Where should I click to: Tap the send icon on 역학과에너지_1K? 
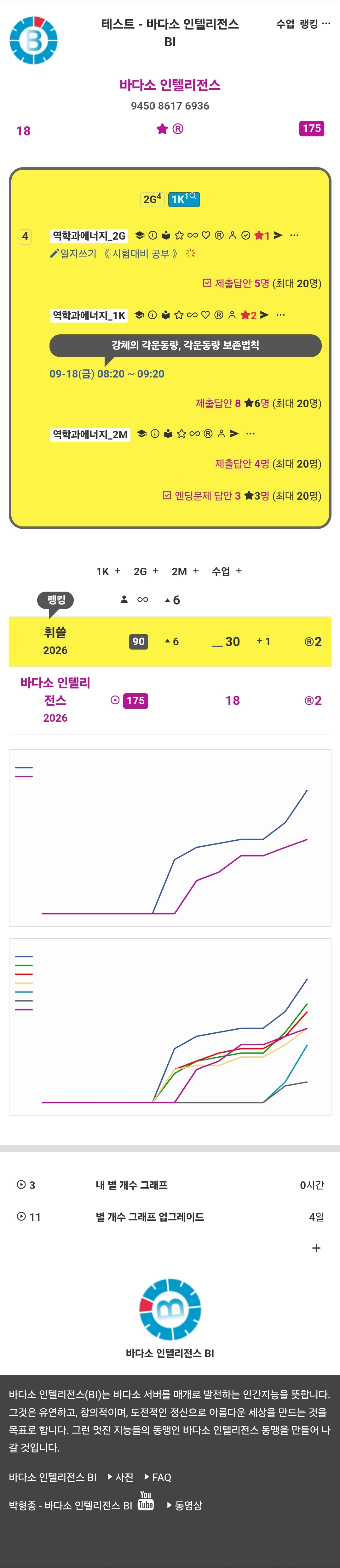click(264, 315)
